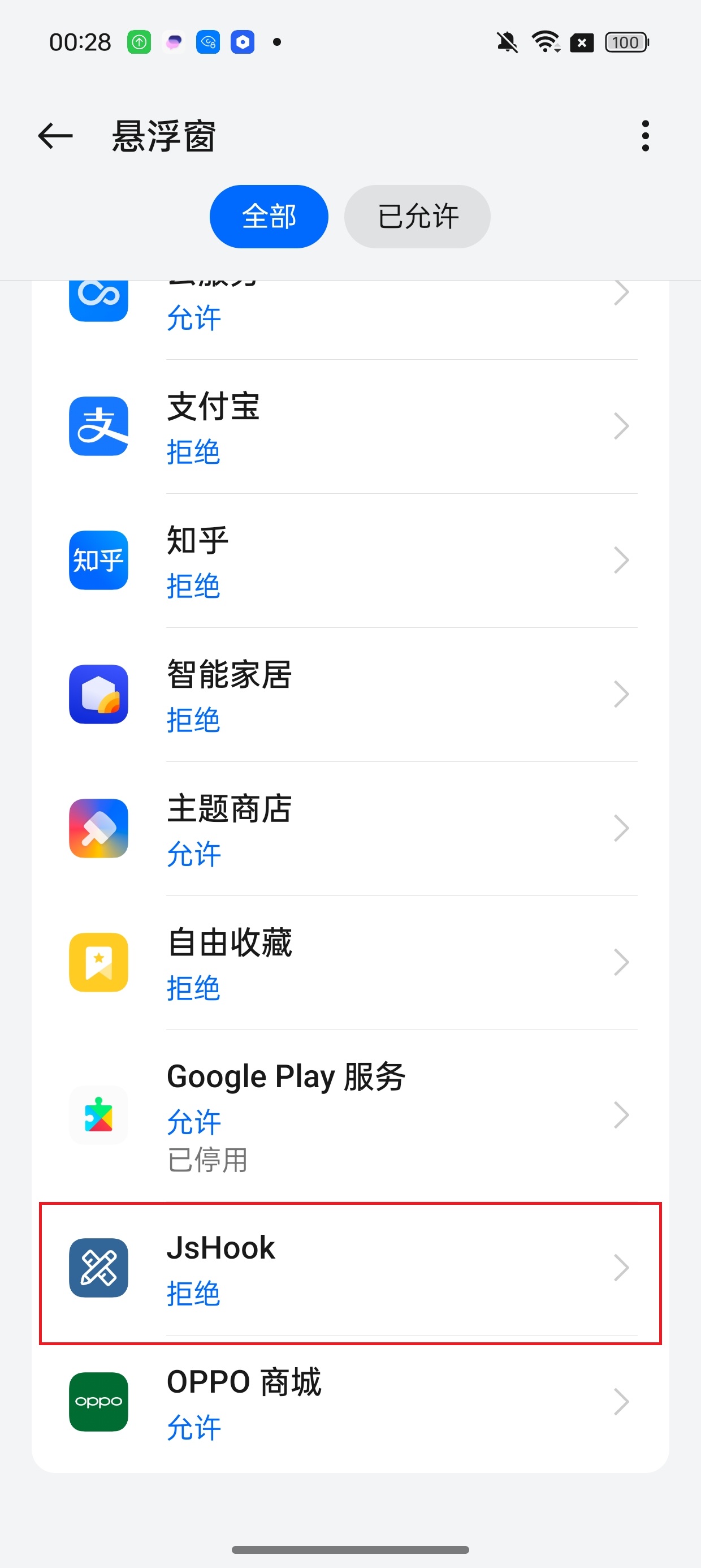
Task: Open 支付宝 floating window setting
Action: (350, 427)
